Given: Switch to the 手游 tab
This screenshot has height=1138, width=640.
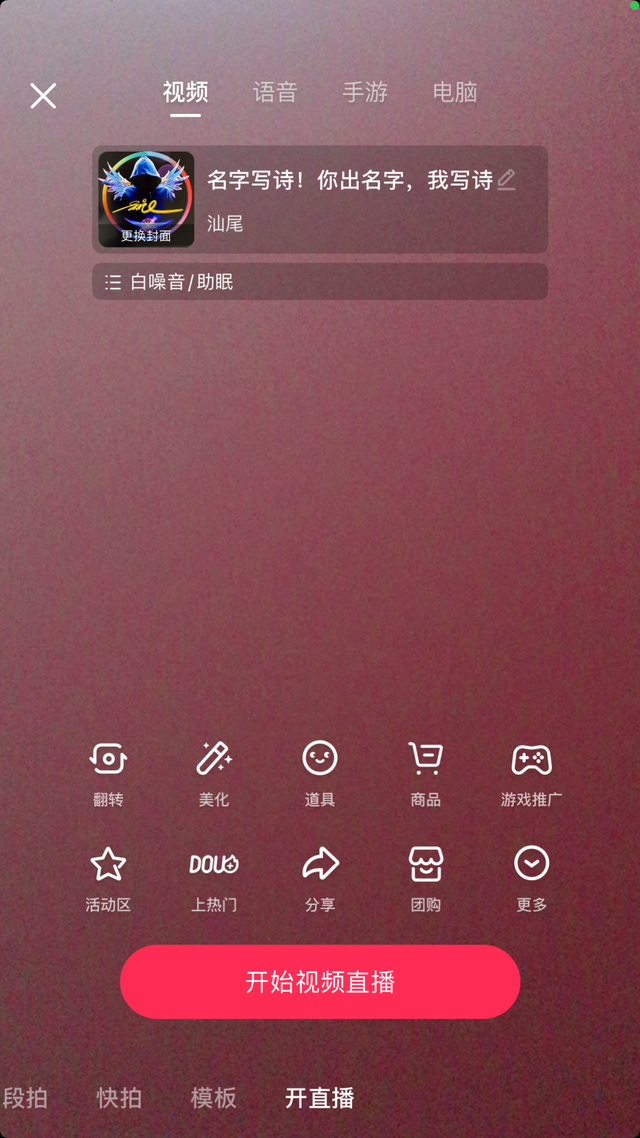Looking at the screenshot, I should coord(365,93).
